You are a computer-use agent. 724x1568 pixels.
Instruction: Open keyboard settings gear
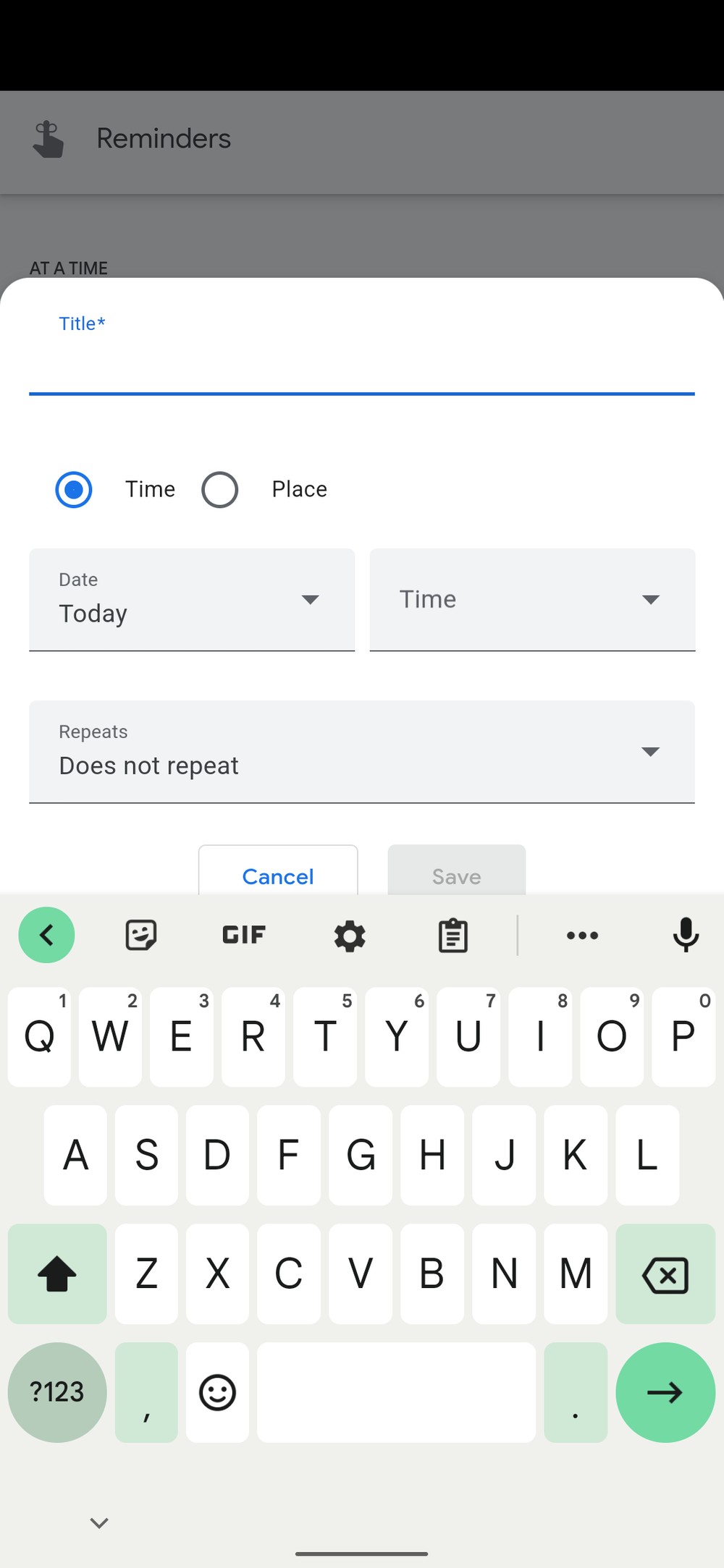[x=350, y=936]
